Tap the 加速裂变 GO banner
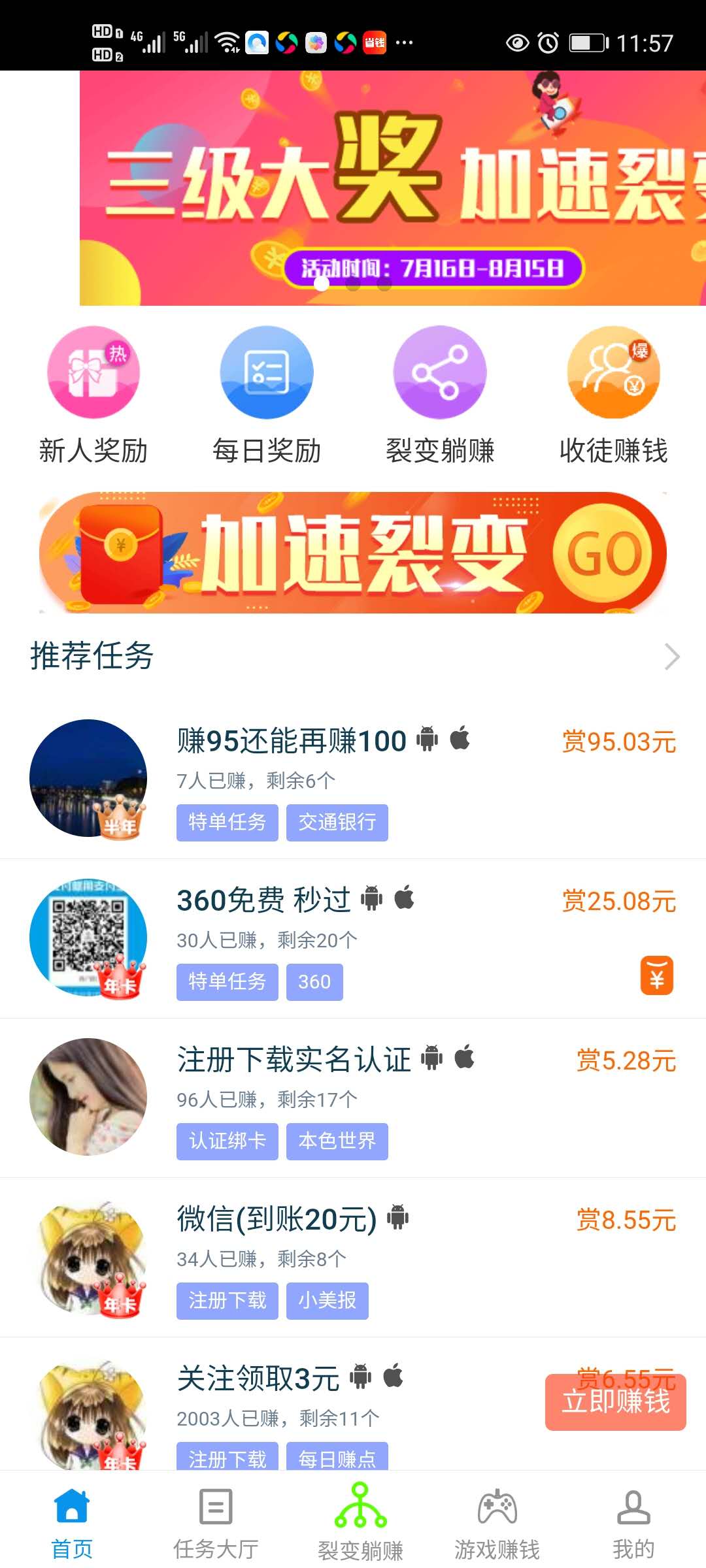Image resolution: width=706 pixels, height=1568 pixels. point(353,553)
